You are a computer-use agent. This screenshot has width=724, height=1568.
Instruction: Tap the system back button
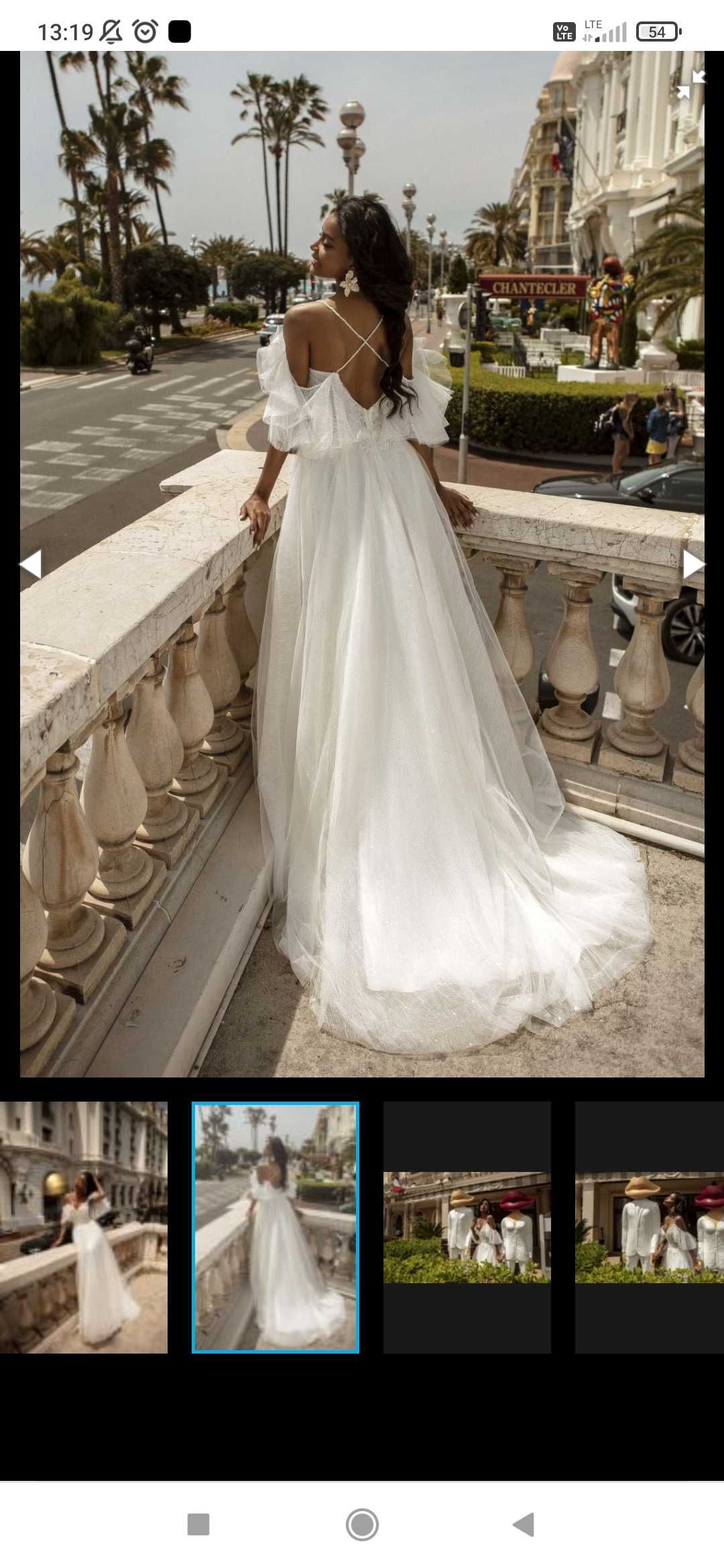(x=524, y=1524)
